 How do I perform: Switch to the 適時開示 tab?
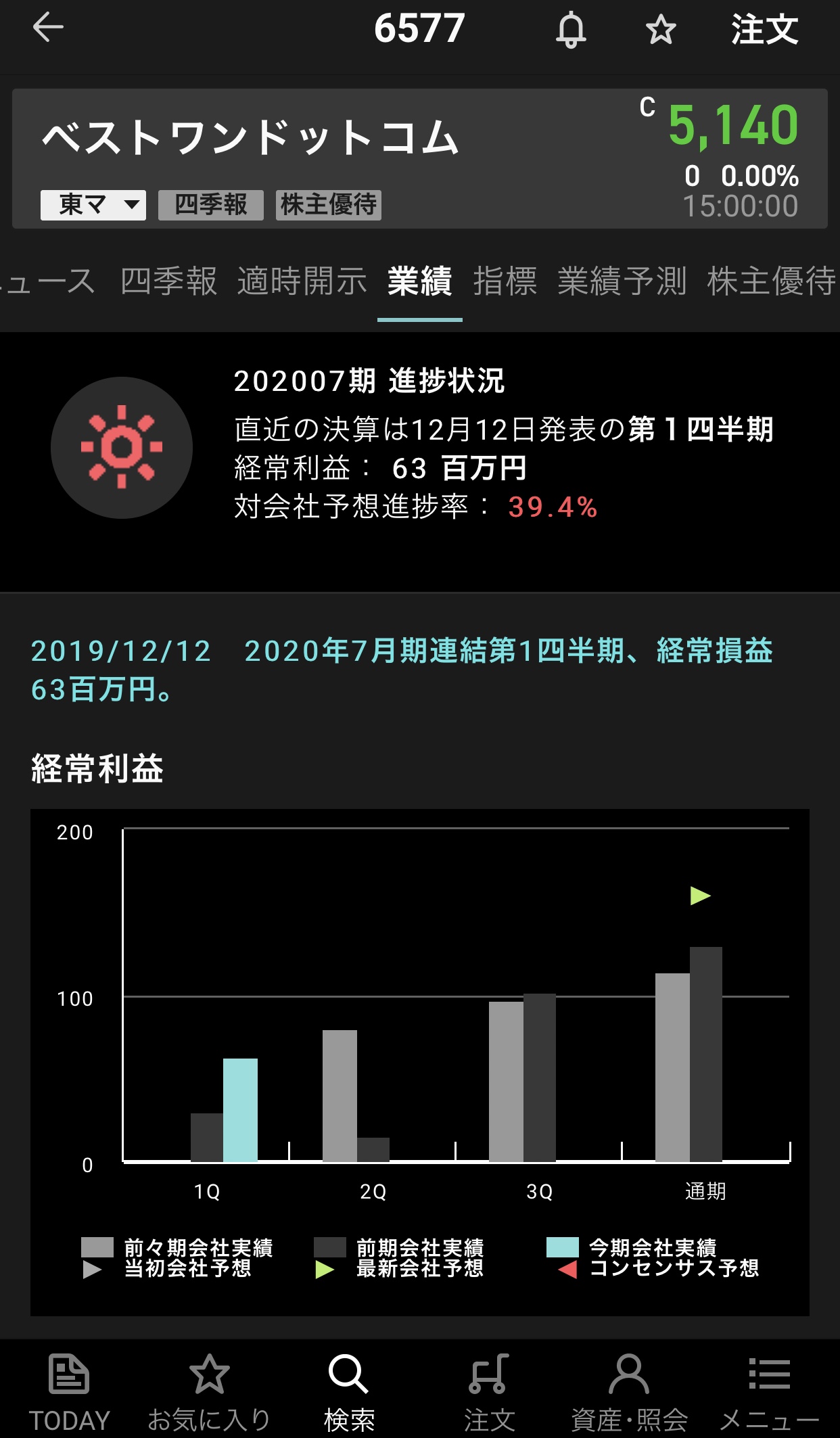[302, 281]
